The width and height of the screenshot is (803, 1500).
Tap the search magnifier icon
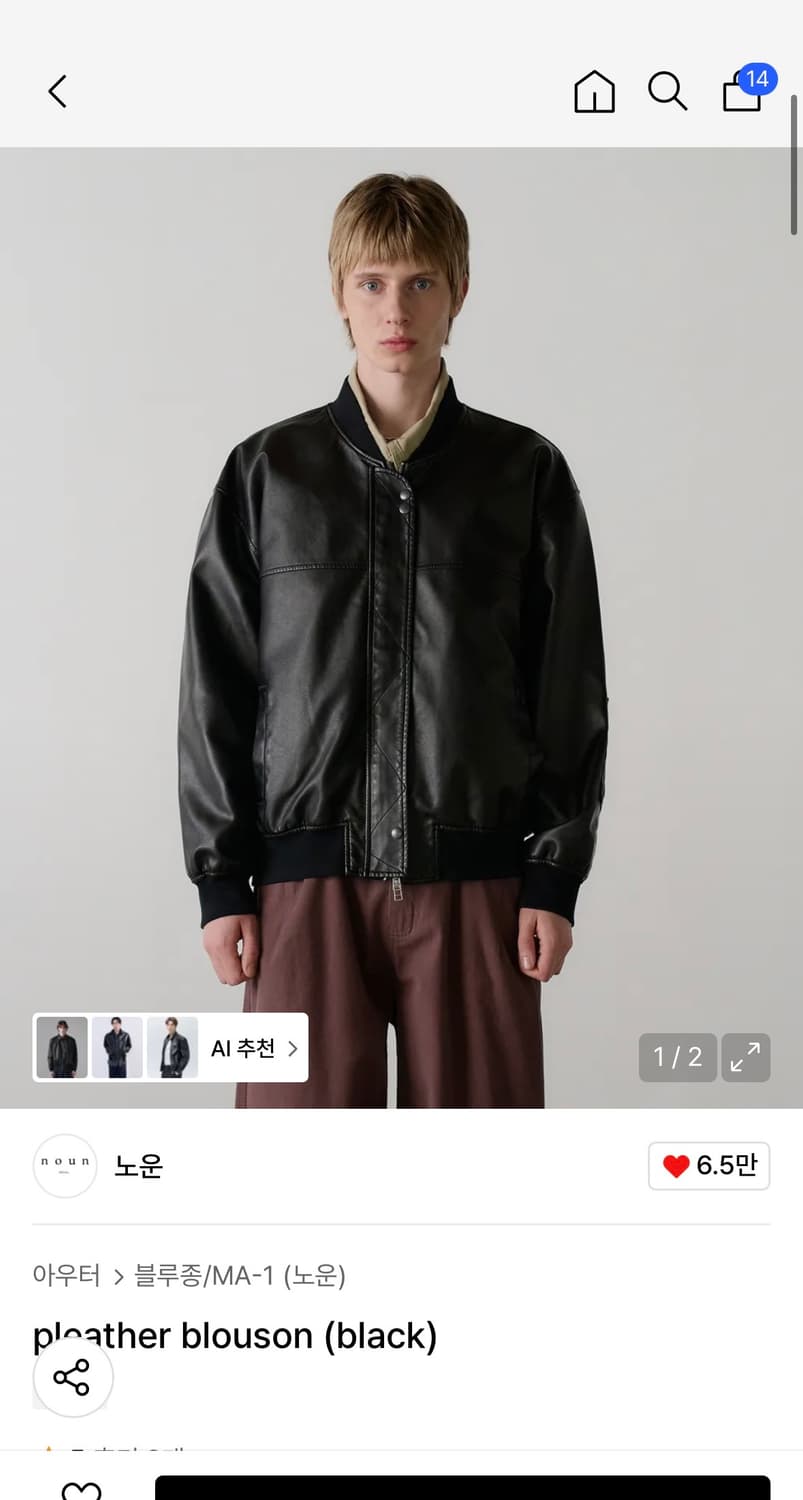point(667,91)
